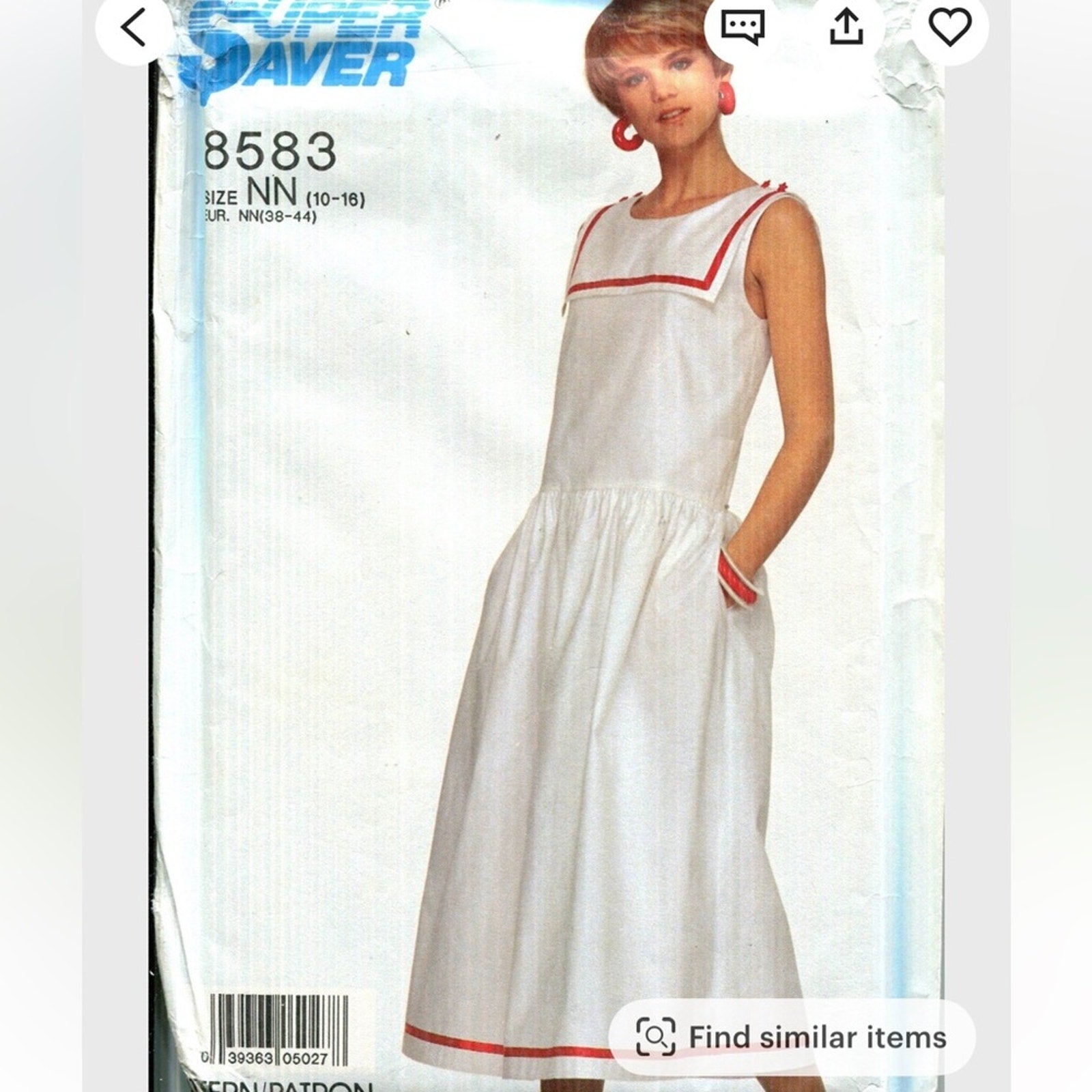Screen dimensions: 1092x1092
Task: Open the message seller chat icon
Action: [x=743, y=29]
